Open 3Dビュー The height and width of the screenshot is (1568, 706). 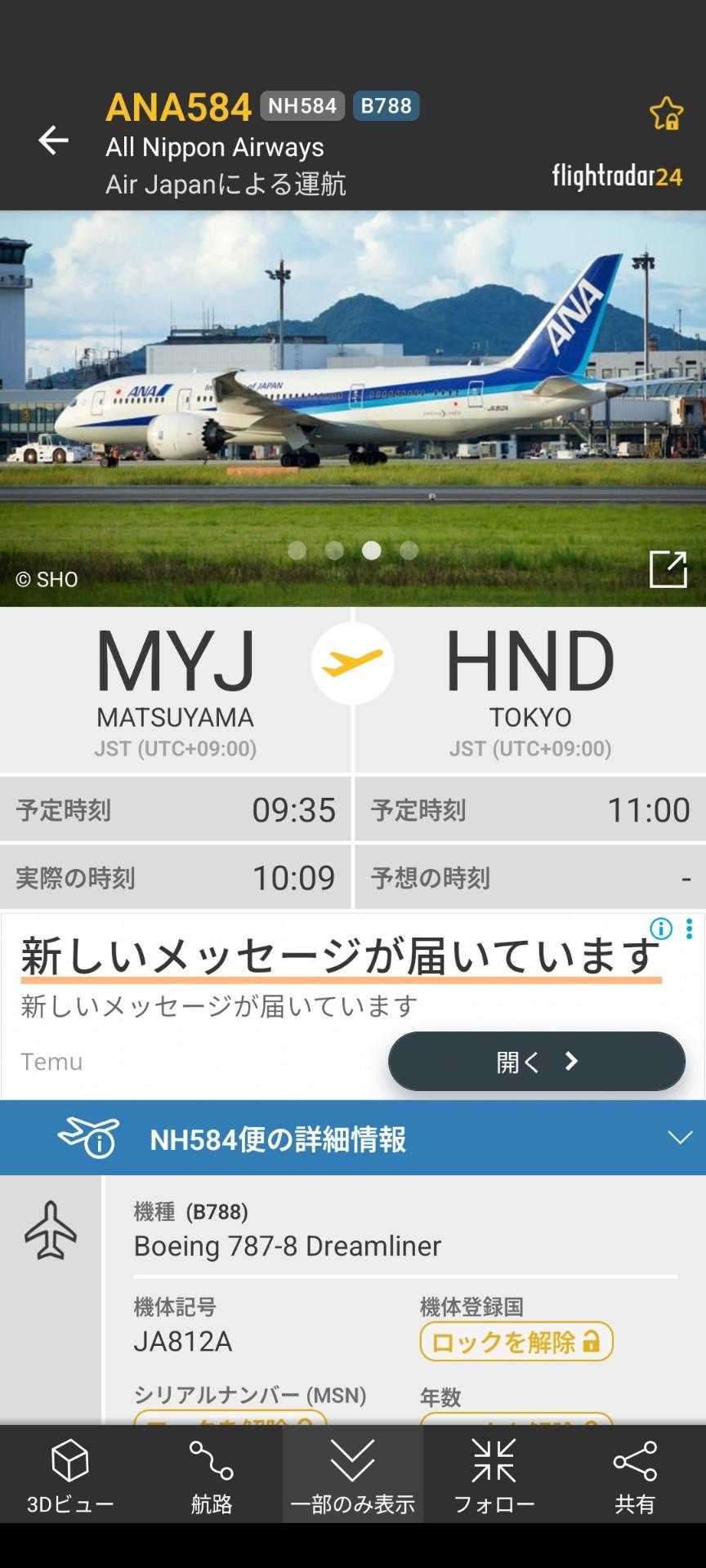(70, 1476)
